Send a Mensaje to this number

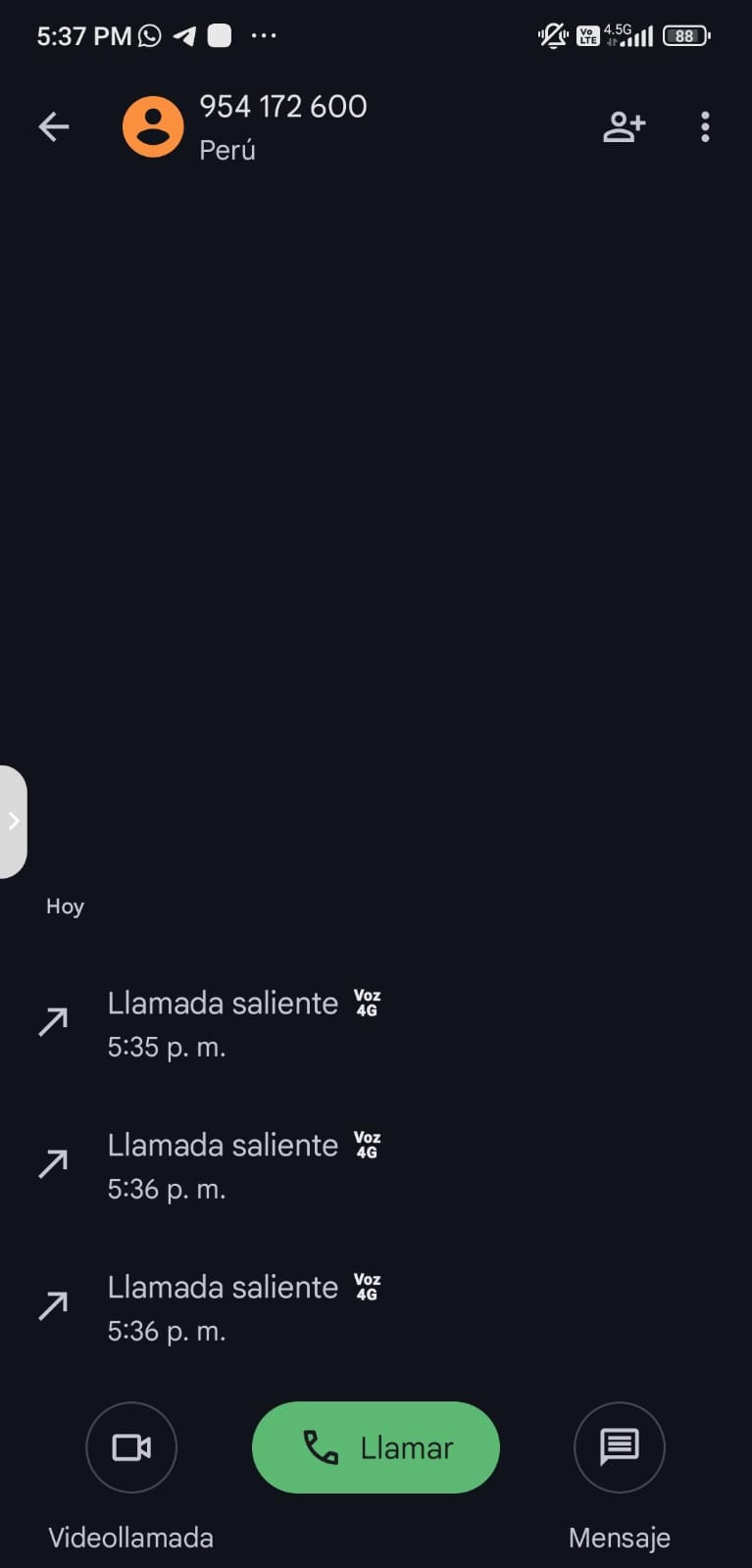point(619,1447)
